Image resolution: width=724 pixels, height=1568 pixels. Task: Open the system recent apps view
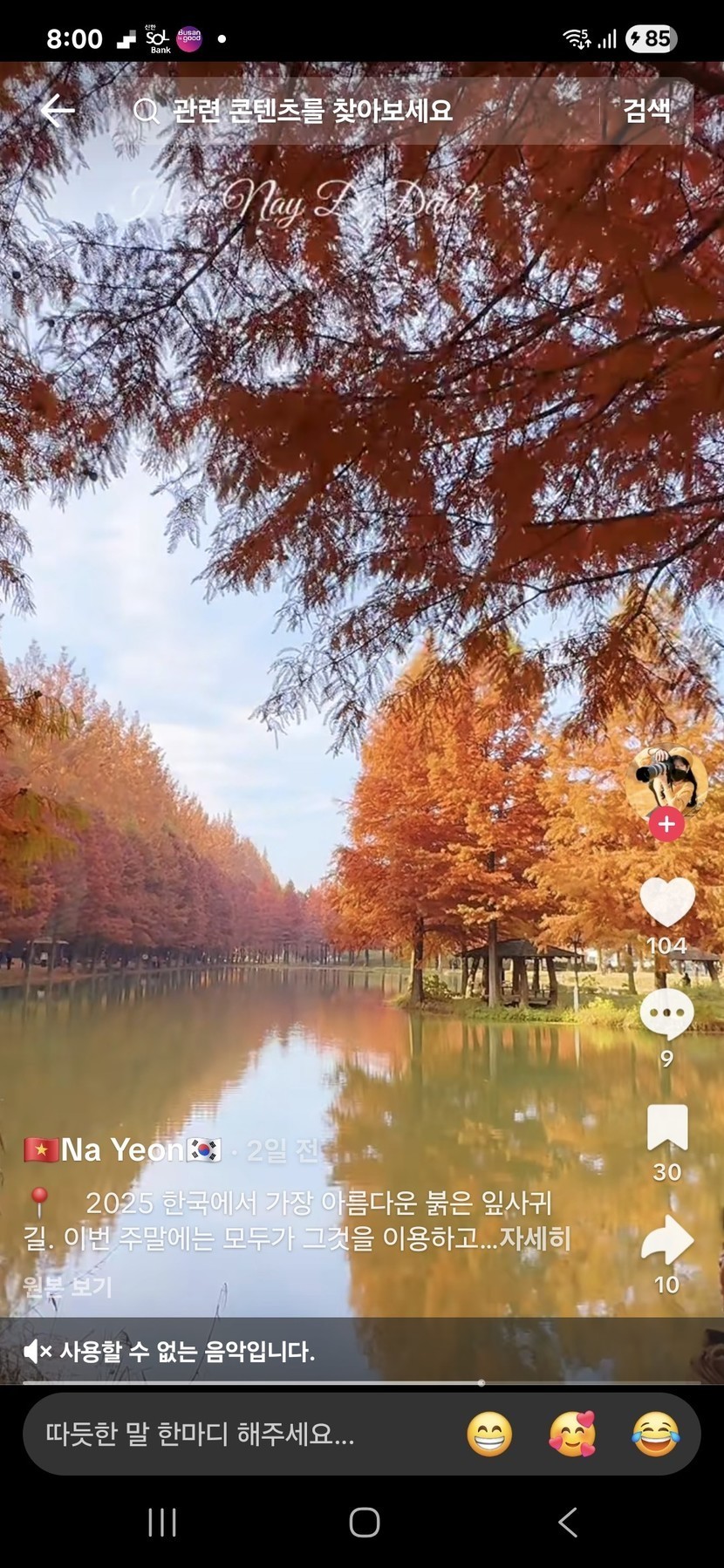162,1523
